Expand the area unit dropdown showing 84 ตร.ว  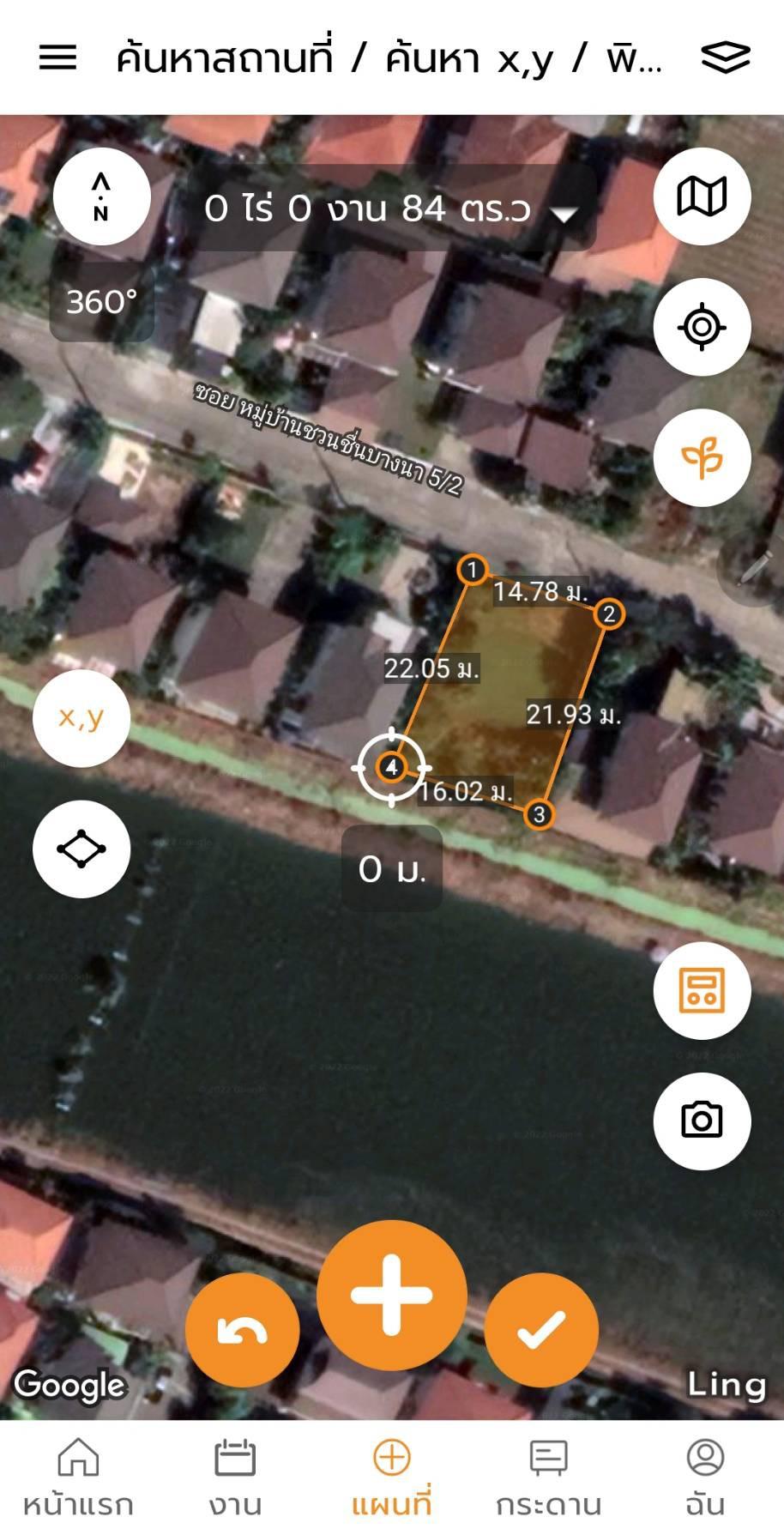coord(391,208)
